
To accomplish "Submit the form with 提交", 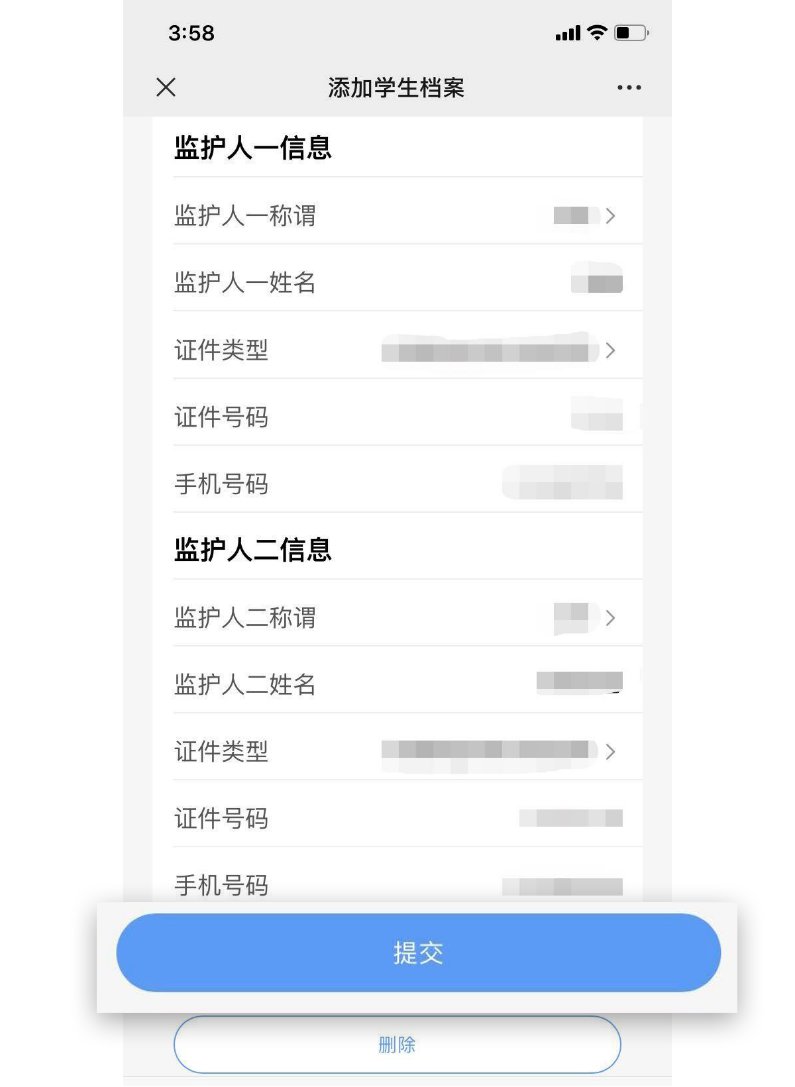I will coord(418,953).
